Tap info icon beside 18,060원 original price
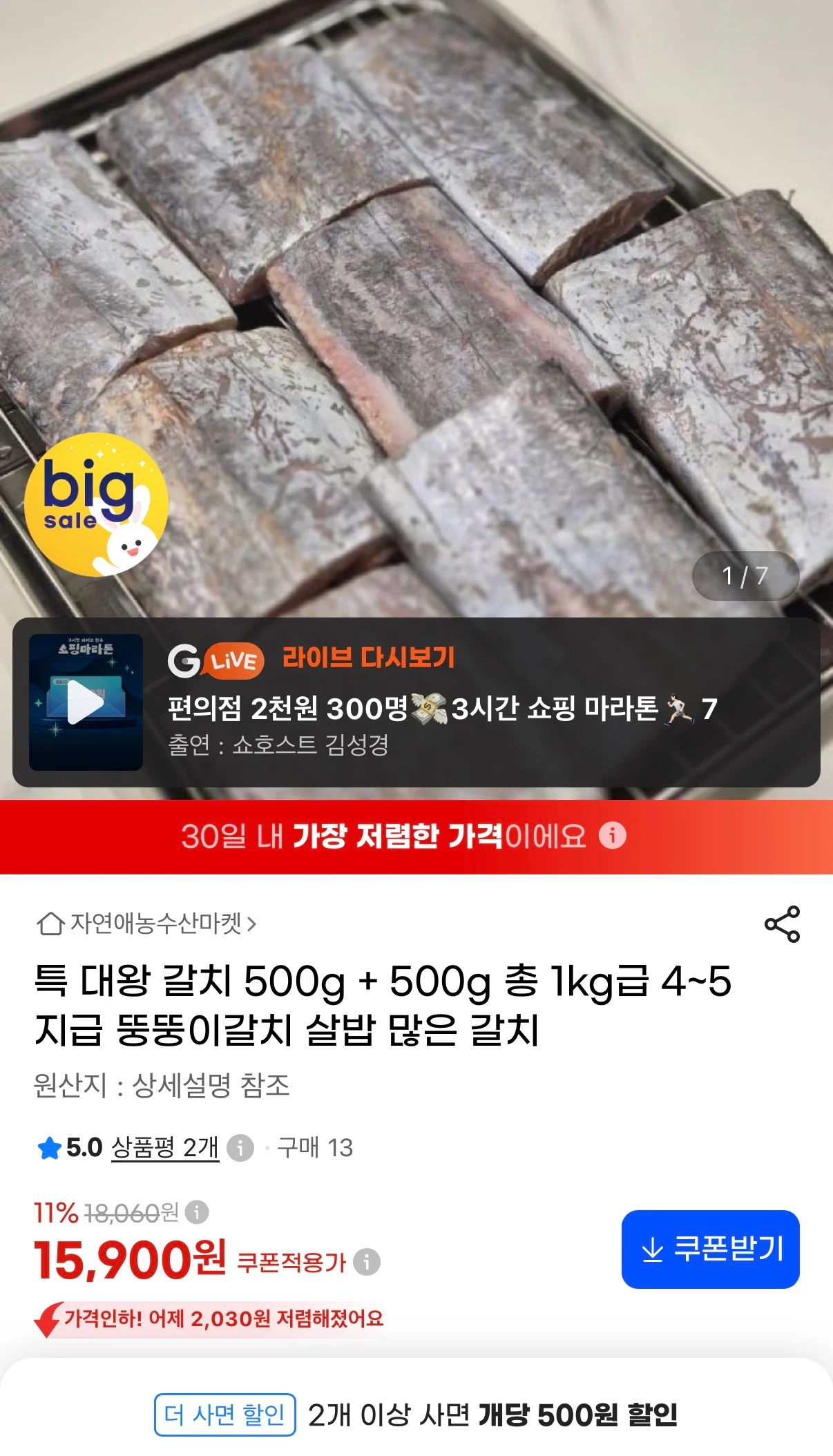Screen dimensions: 833x1456 click(197, 1212)
